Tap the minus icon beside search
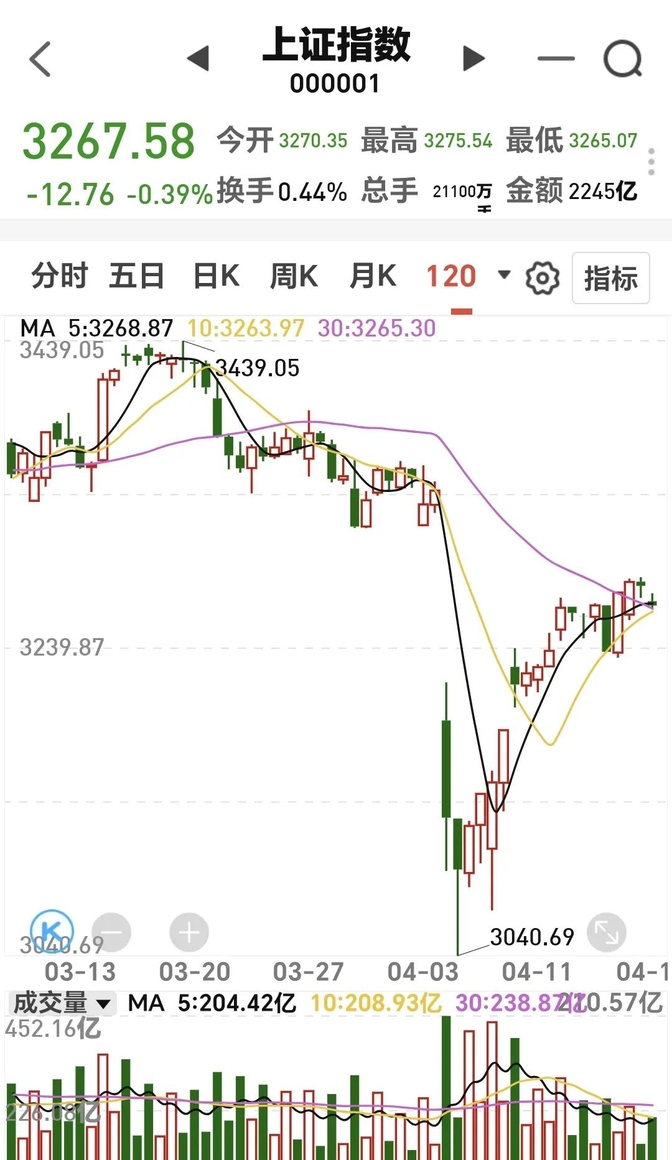672x1160 pixels. 556,58
